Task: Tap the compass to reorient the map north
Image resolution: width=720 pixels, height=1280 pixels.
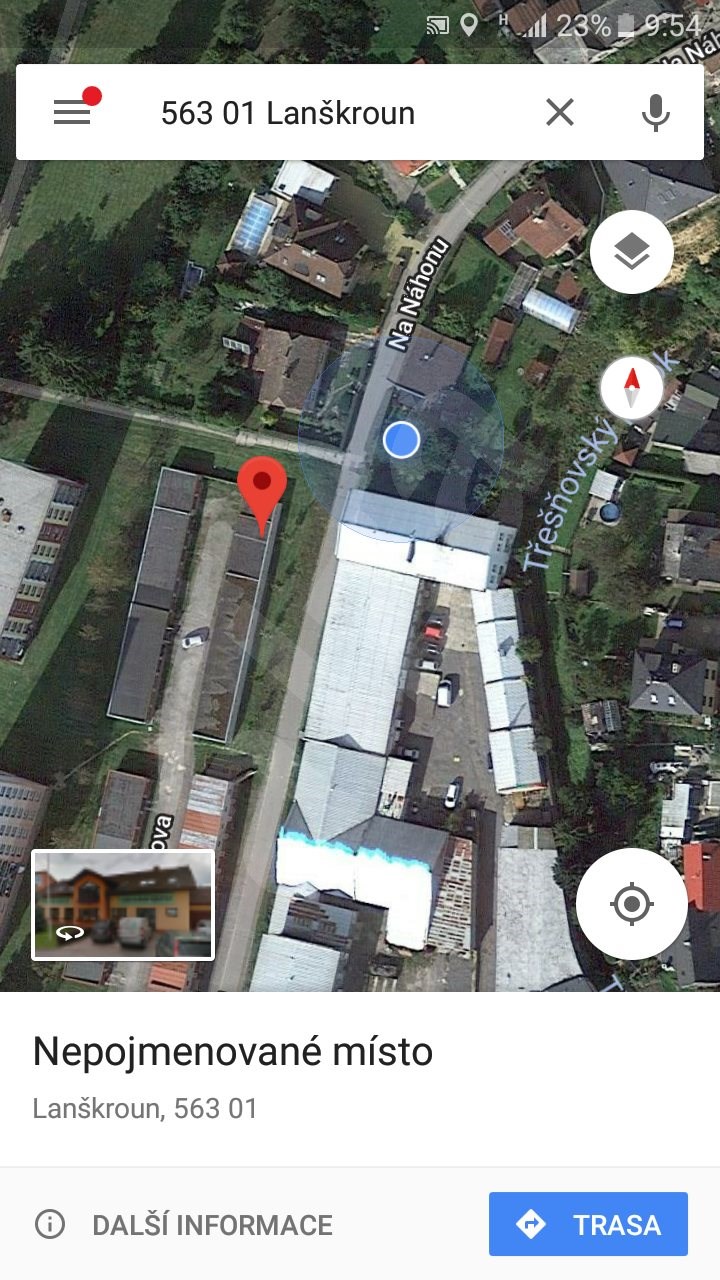Action: [632, 388]
